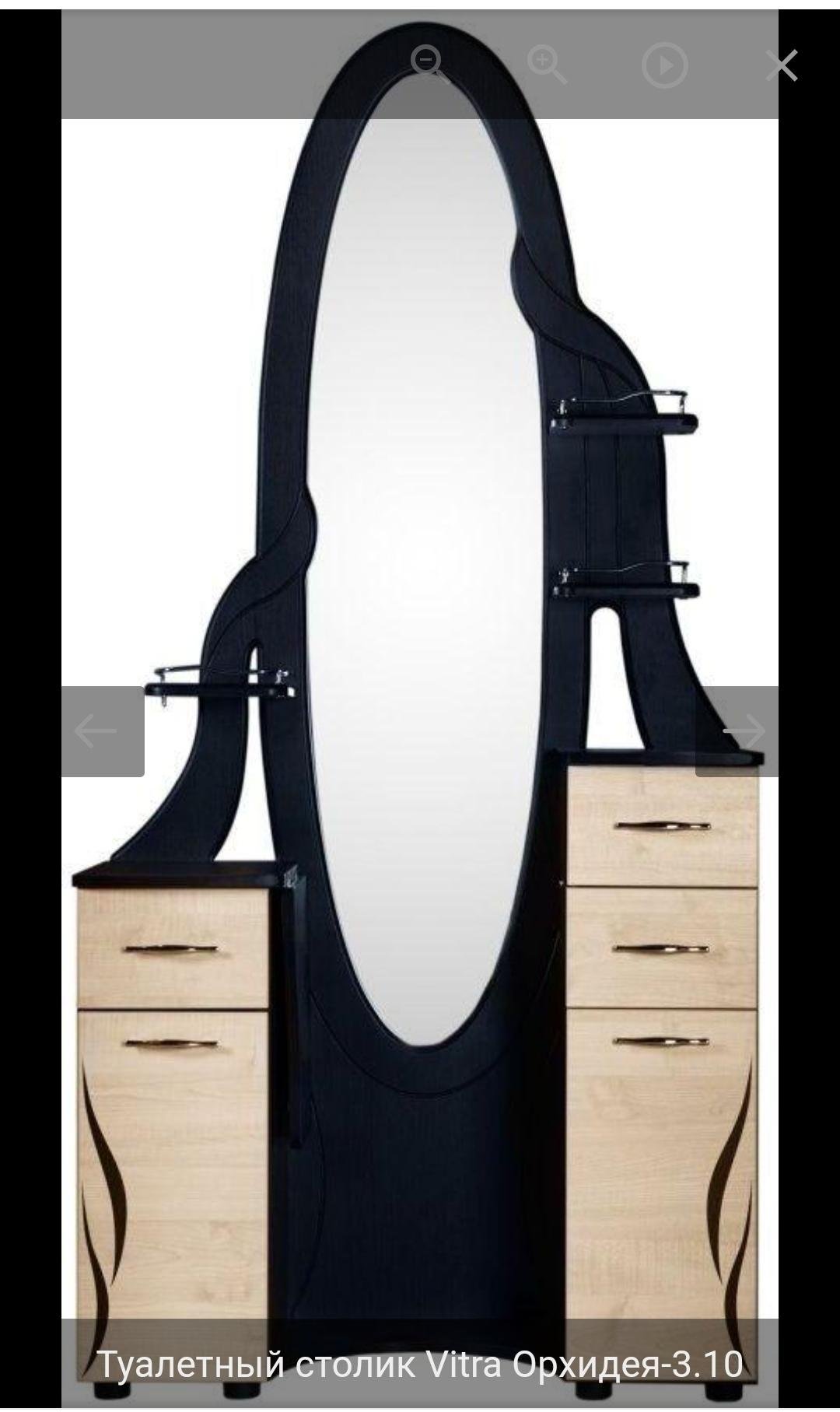Zoom in on the image

[547, 65]
